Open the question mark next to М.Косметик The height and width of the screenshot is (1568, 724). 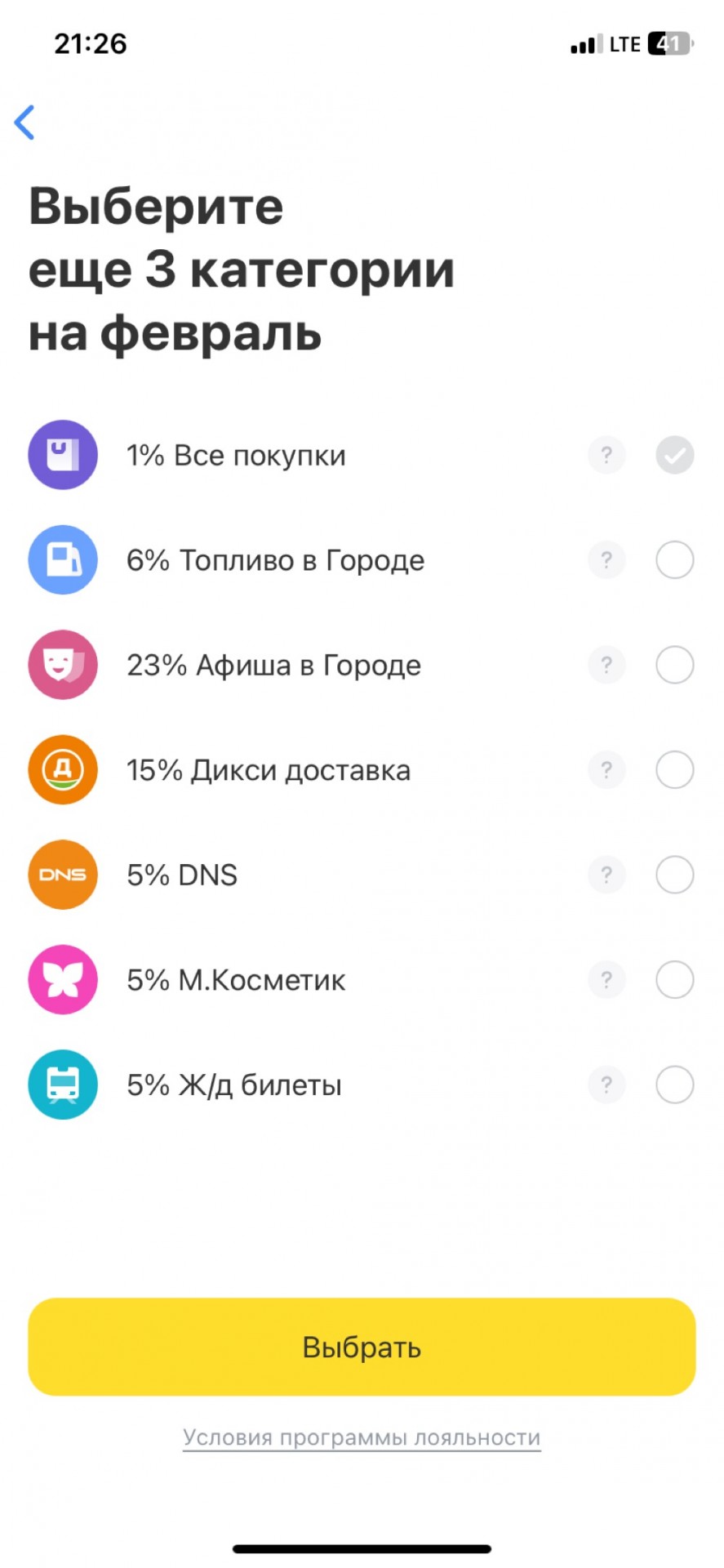606,980
